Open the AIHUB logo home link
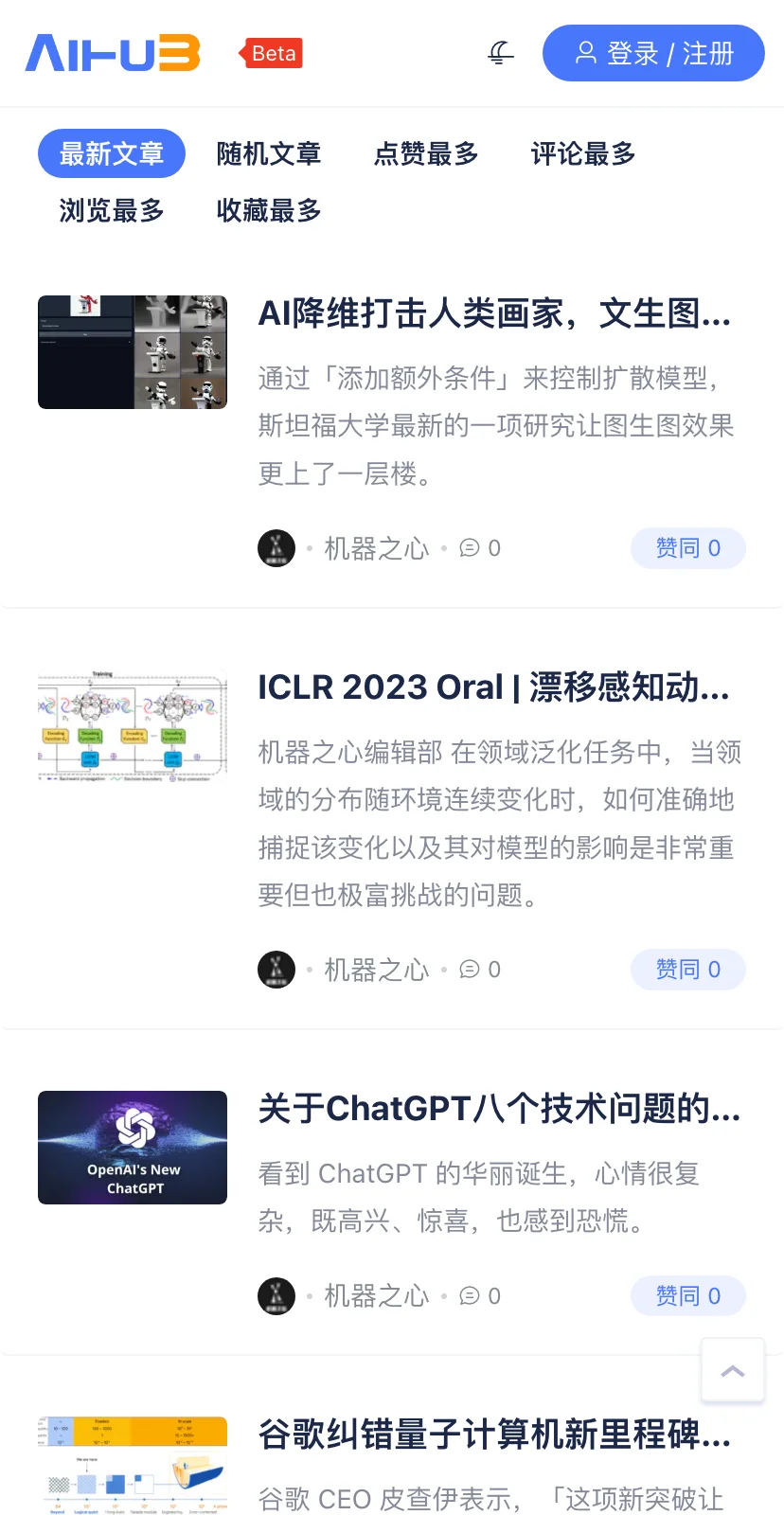The width and height of the screenshot is (784, 1515). point(113,53)
